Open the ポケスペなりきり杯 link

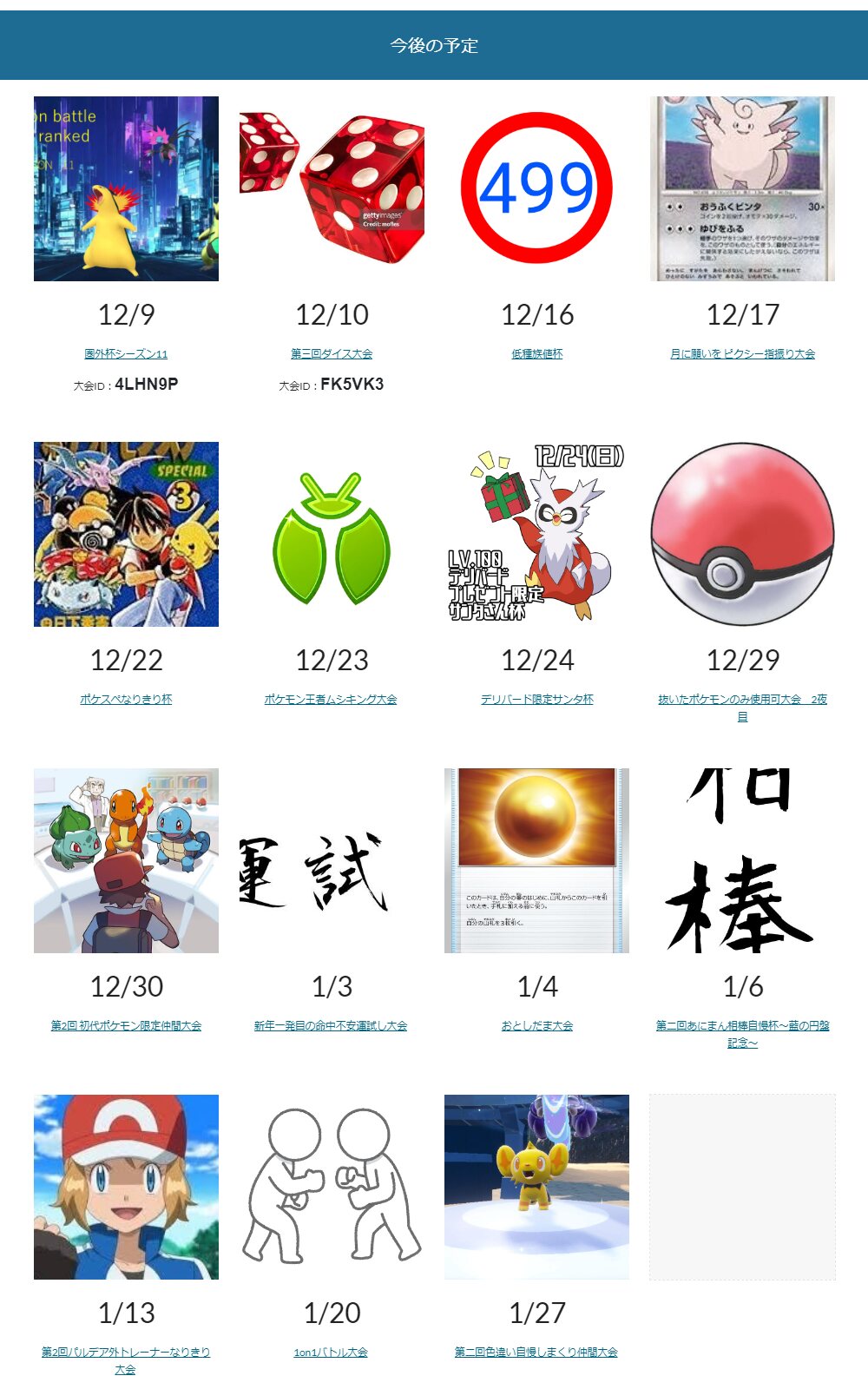(126, 699)
